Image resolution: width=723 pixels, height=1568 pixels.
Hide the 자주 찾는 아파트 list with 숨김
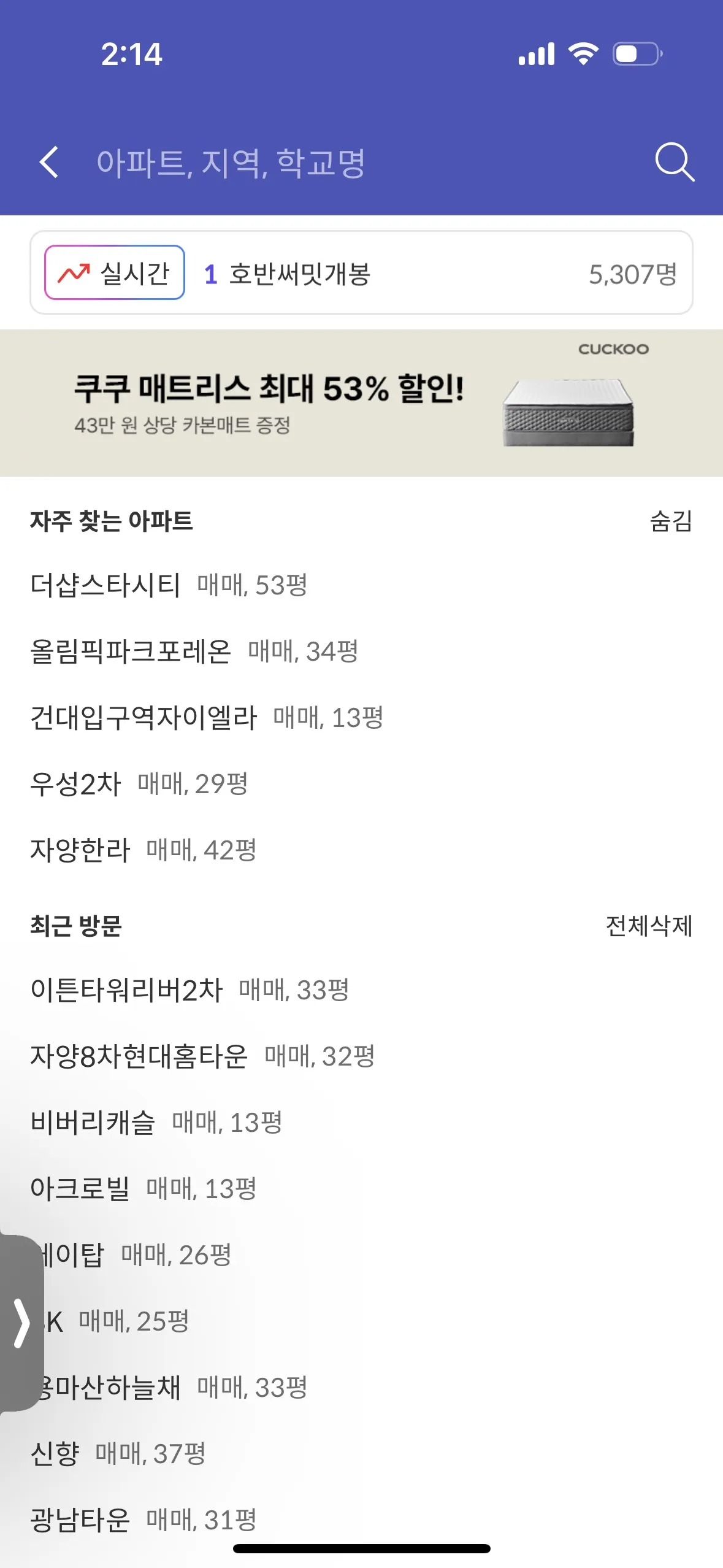[670, 521]
